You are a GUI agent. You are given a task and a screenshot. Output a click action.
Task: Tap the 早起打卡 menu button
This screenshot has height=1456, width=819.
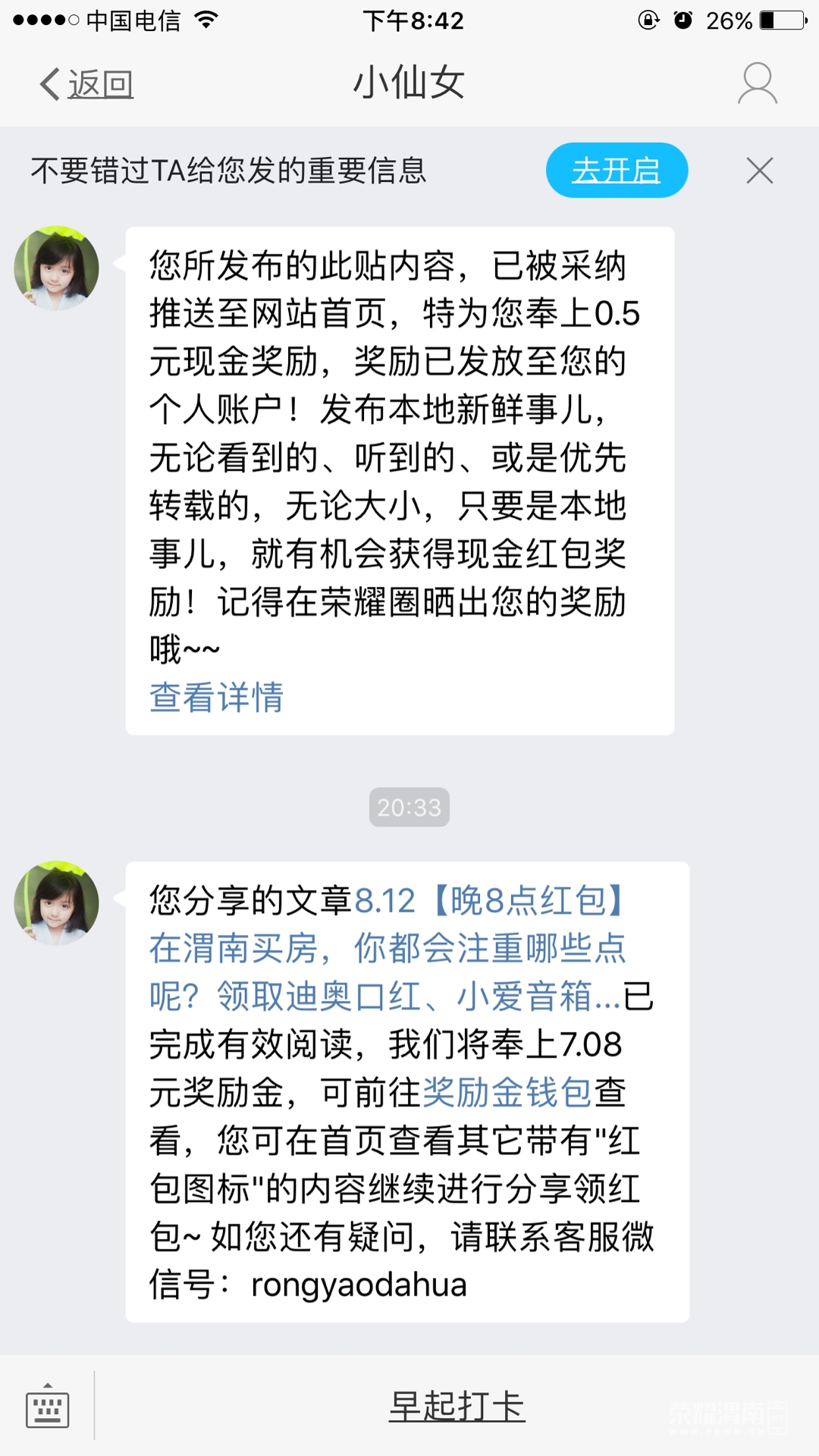click(457, 1406)
